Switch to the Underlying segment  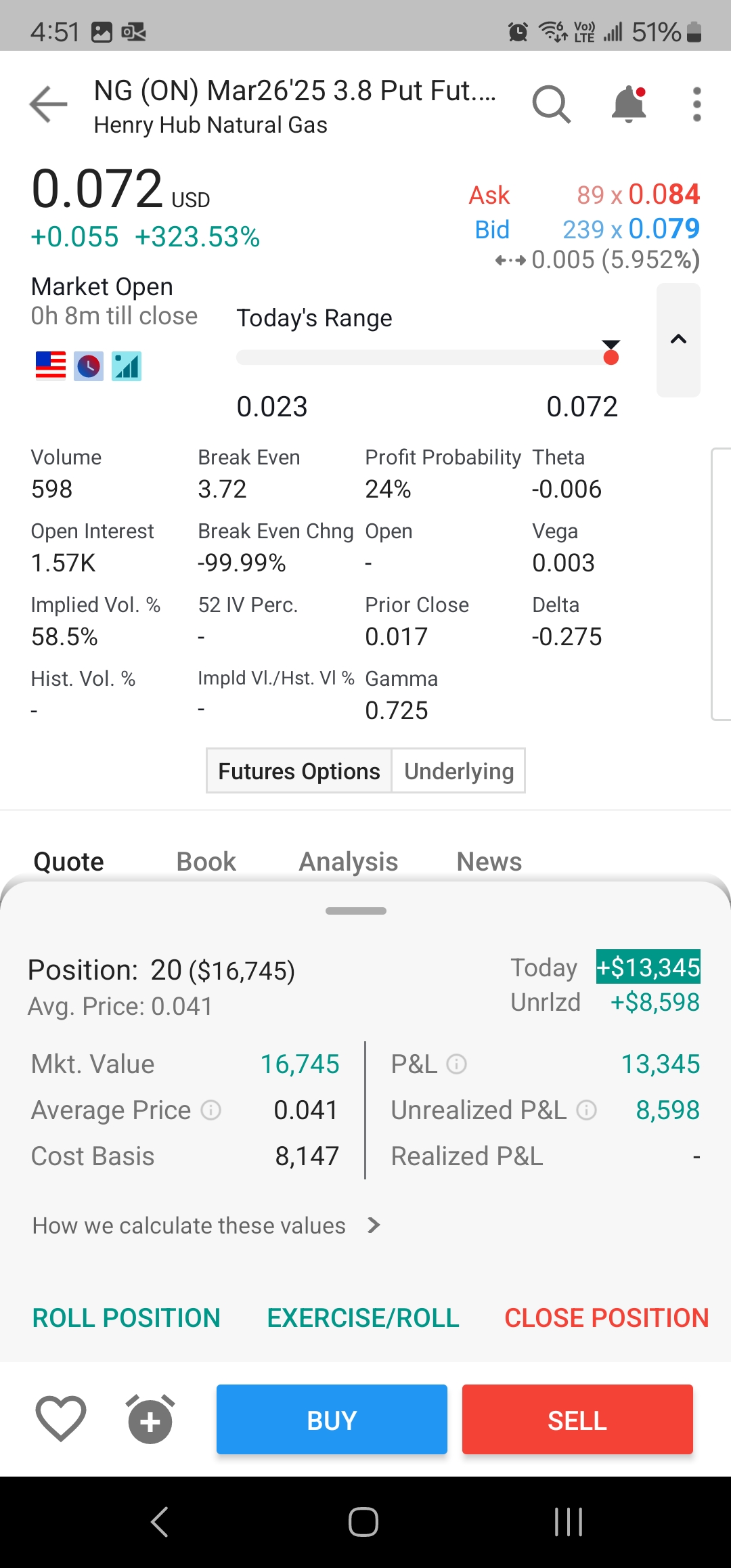point(459,770)
